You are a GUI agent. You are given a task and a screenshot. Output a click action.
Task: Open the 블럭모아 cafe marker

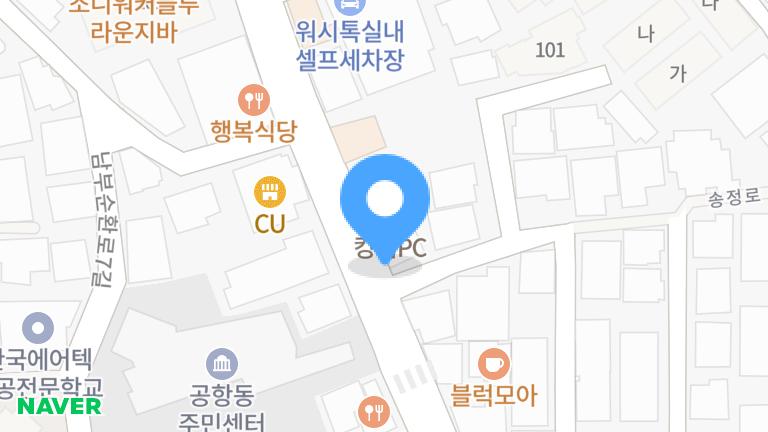[493, 362]
